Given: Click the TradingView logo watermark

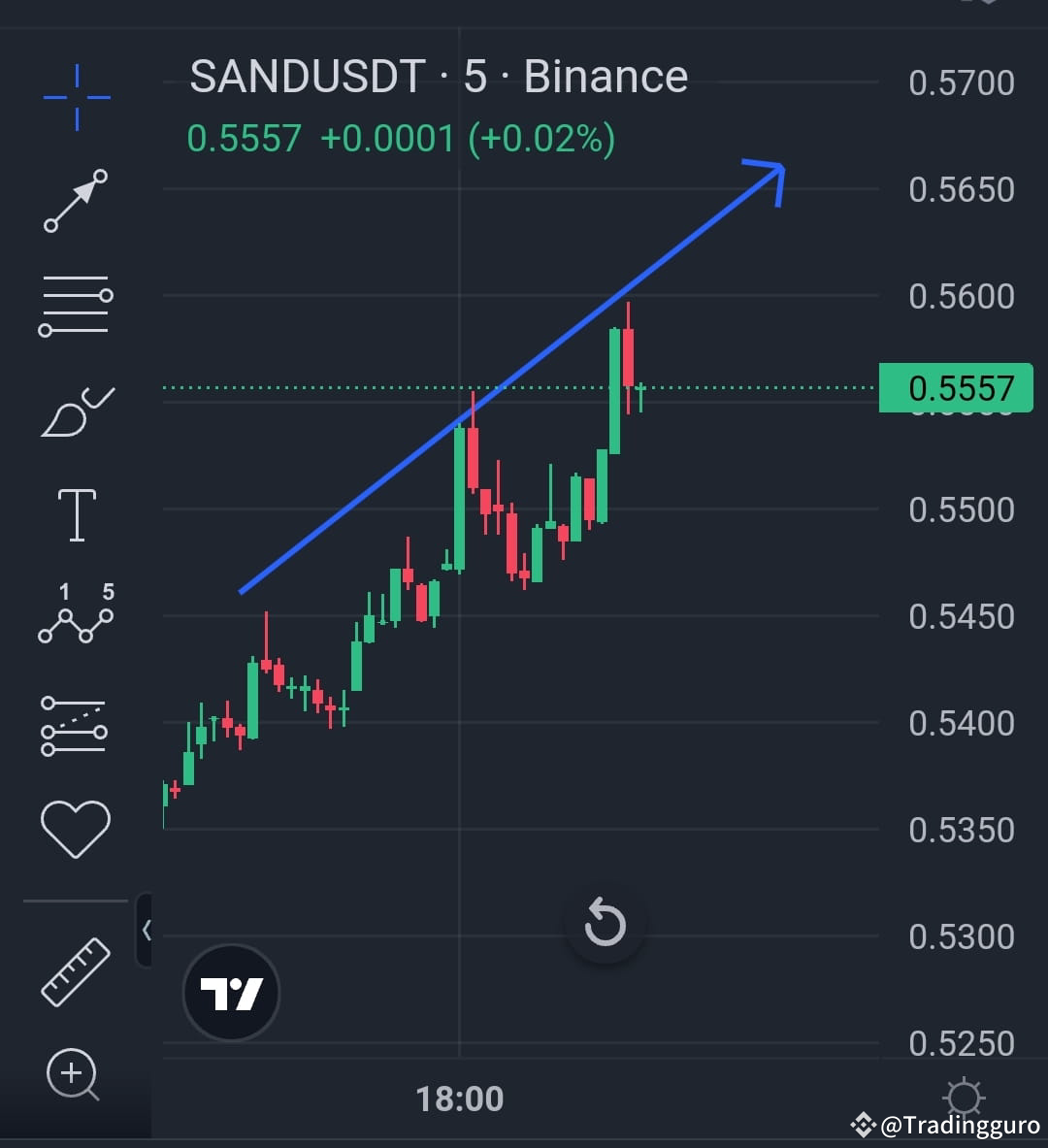Looking at the screenshot, I should [x=230, y=992].
